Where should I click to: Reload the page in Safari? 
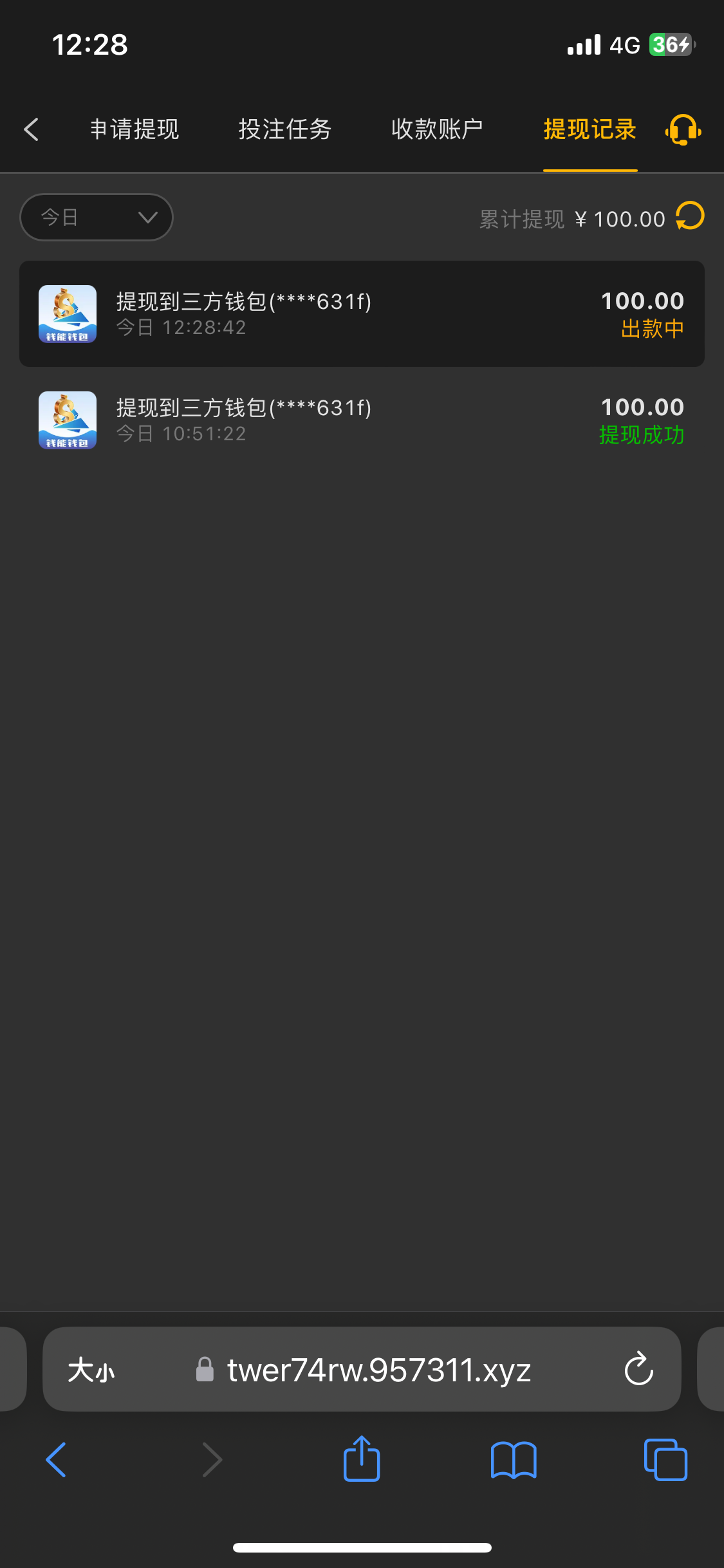(x=639, y=1369)
